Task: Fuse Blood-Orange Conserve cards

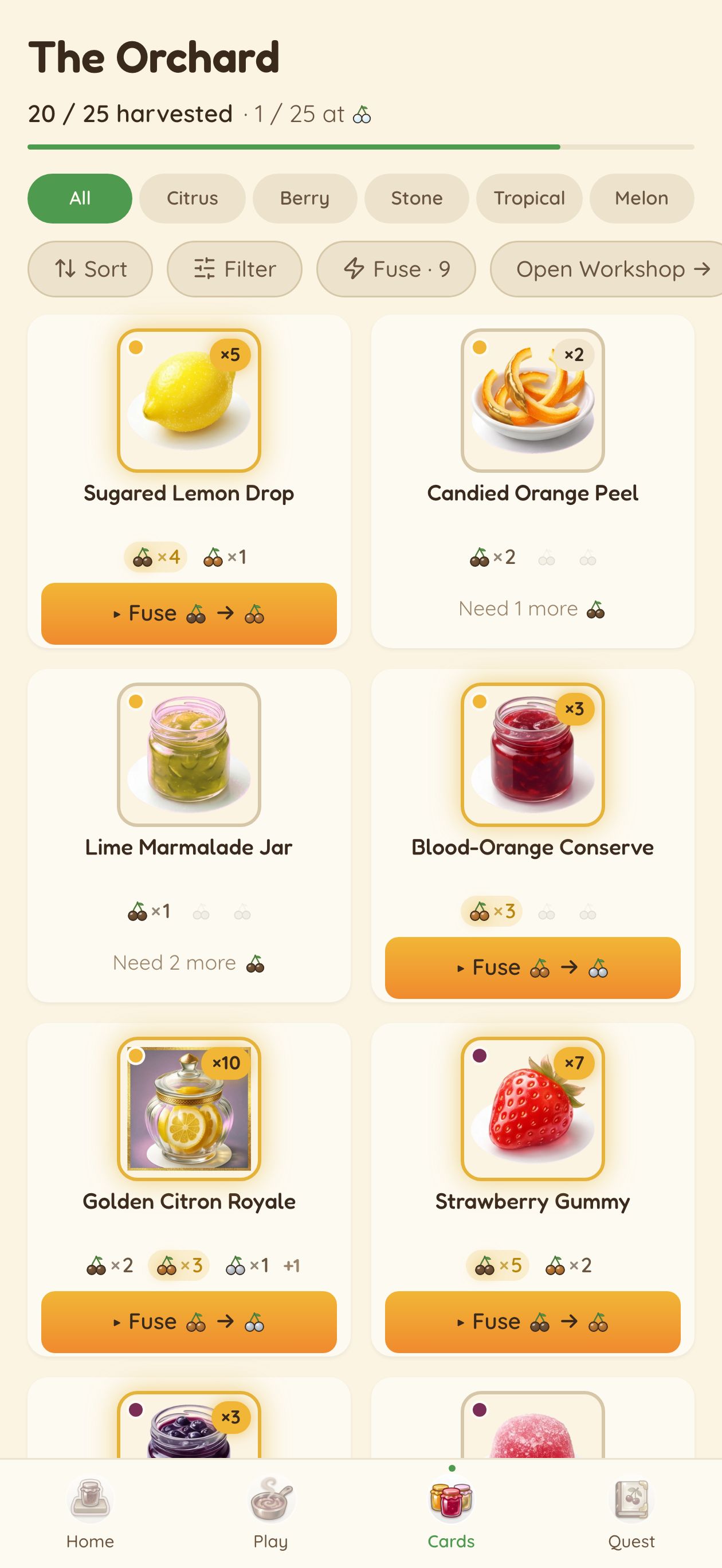Action: pyautogui.click(x=533, y=968)
